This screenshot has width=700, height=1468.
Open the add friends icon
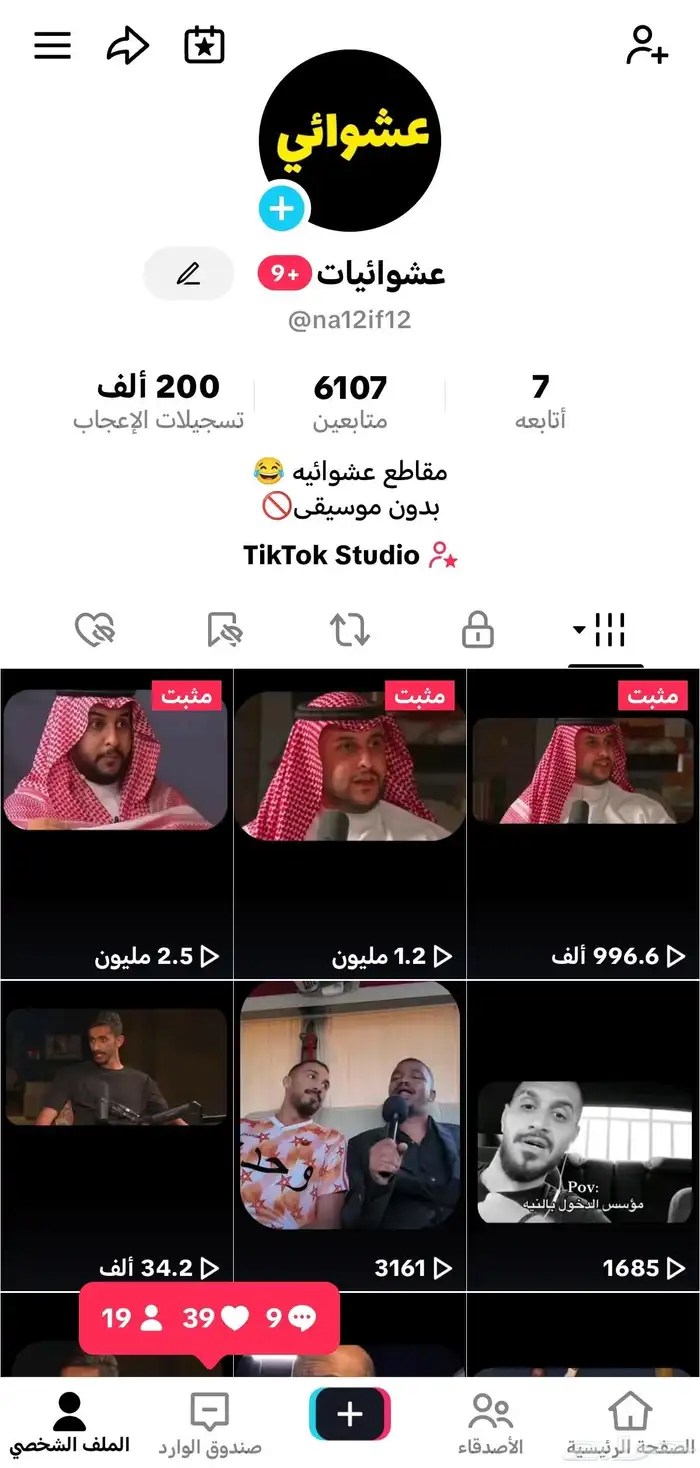tap(647, 45)
